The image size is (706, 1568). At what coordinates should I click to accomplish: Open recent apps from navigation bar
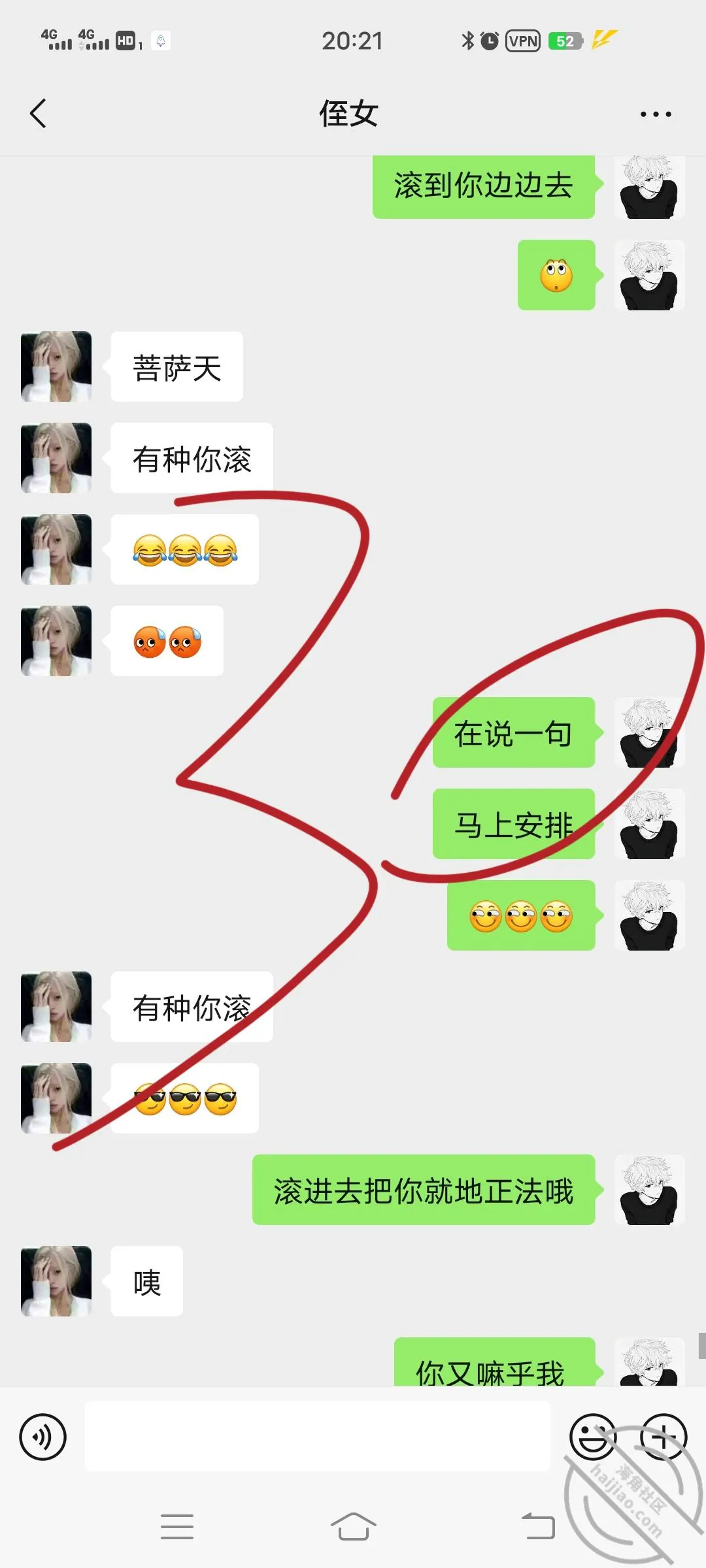[177, 1527]
